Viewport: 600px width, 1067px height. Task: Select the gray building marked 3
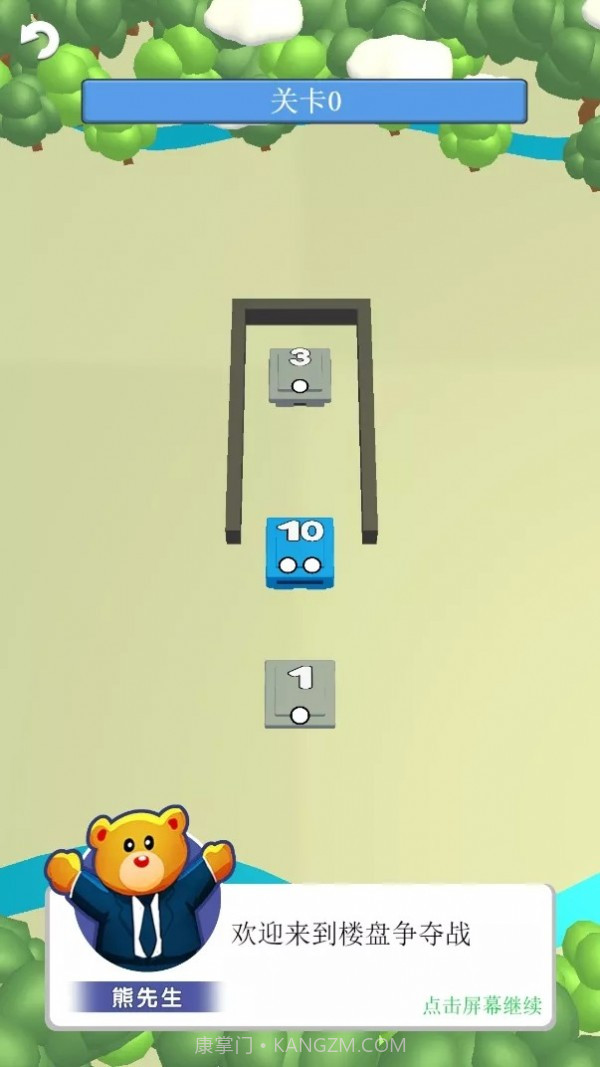(x=299, y=375)
